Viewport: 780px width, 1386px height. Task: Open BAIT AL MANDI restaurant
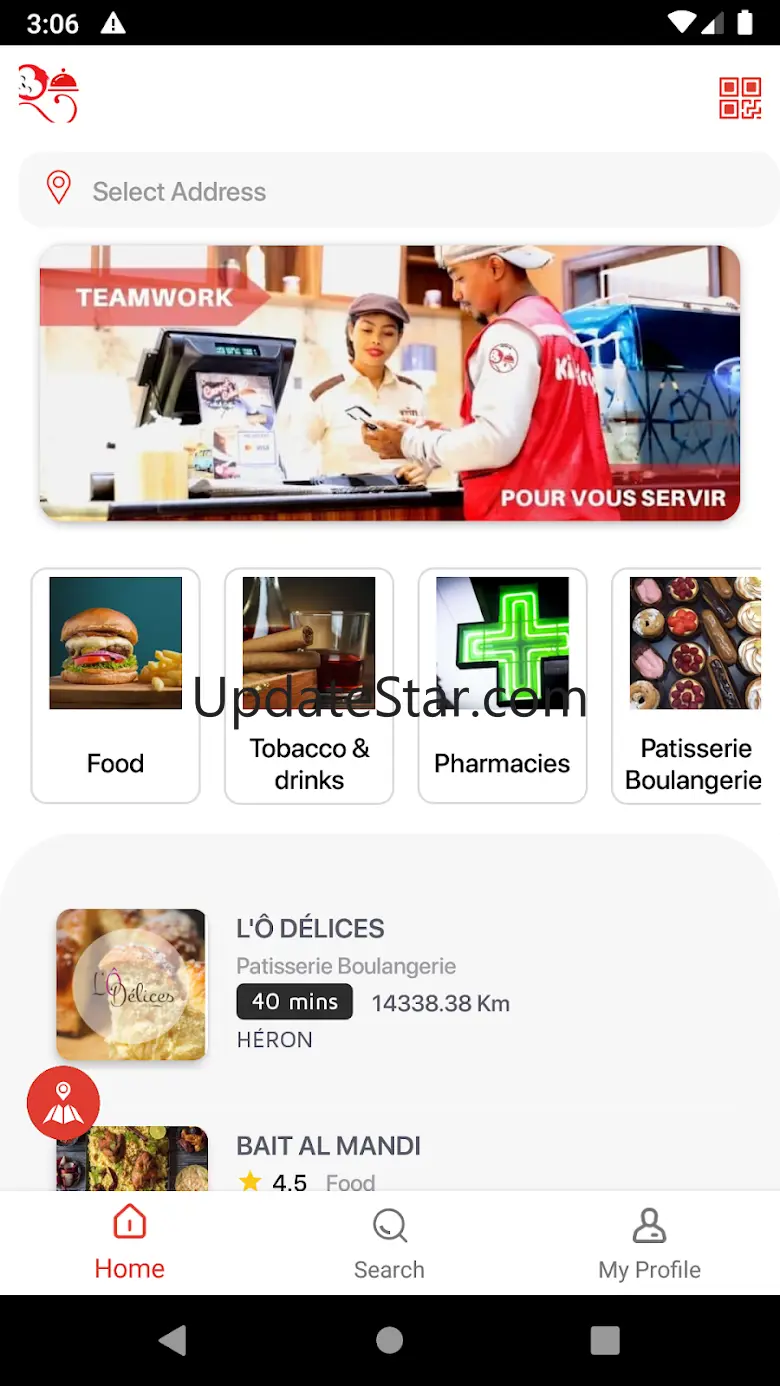point(328,1146)
